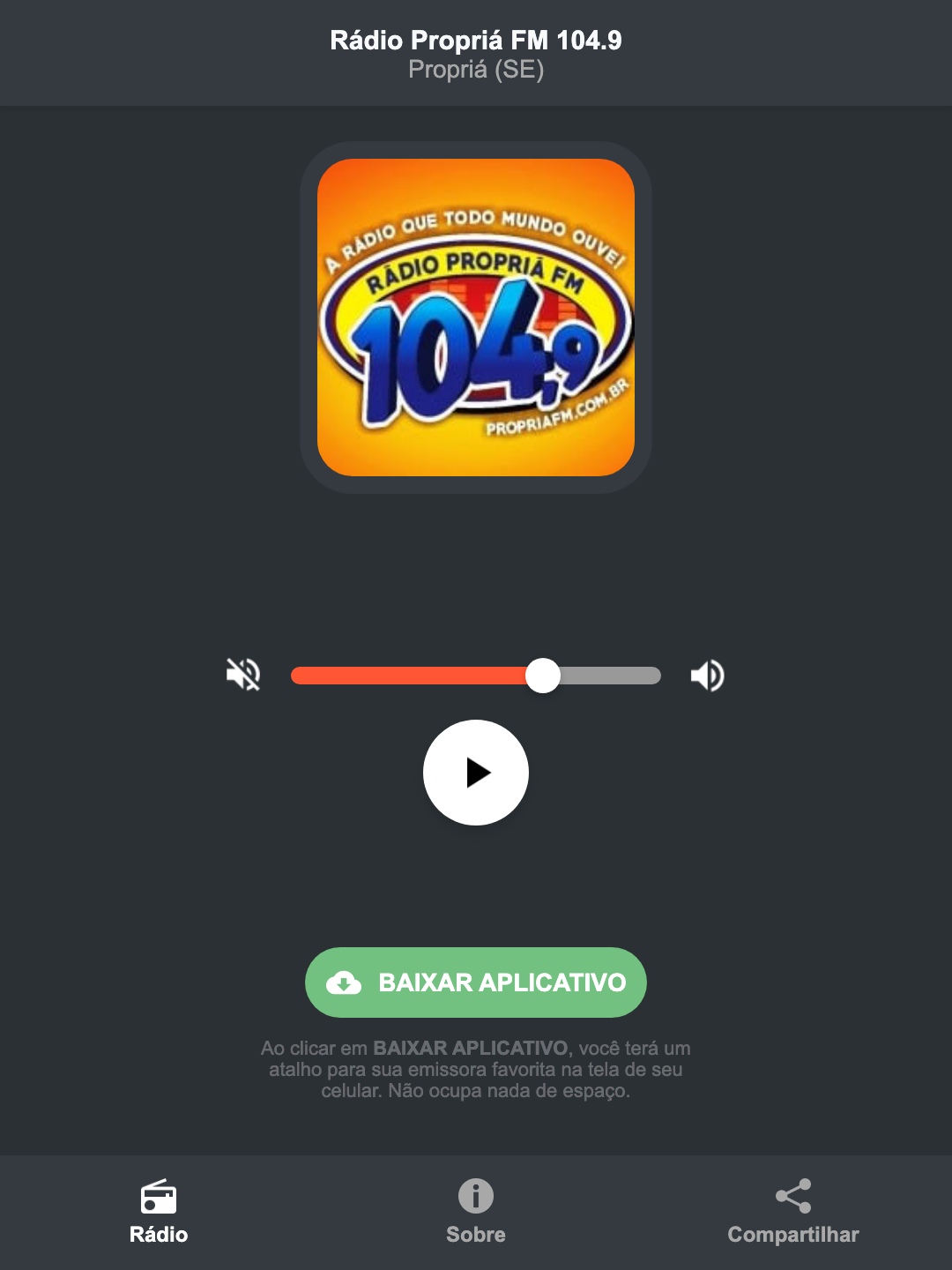This screenshot has width=952, height=1270.
Task: Click the red portion of the volume bar
Action: coord(414,675)
